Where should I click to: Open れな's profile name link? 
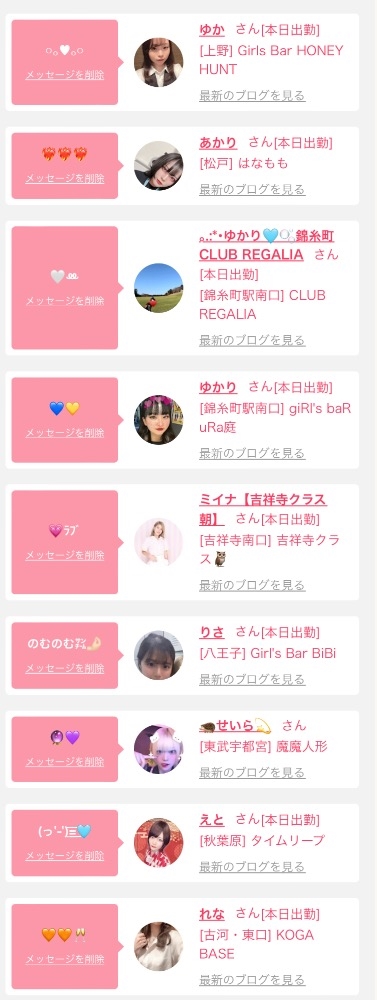(x=212, y=914)
